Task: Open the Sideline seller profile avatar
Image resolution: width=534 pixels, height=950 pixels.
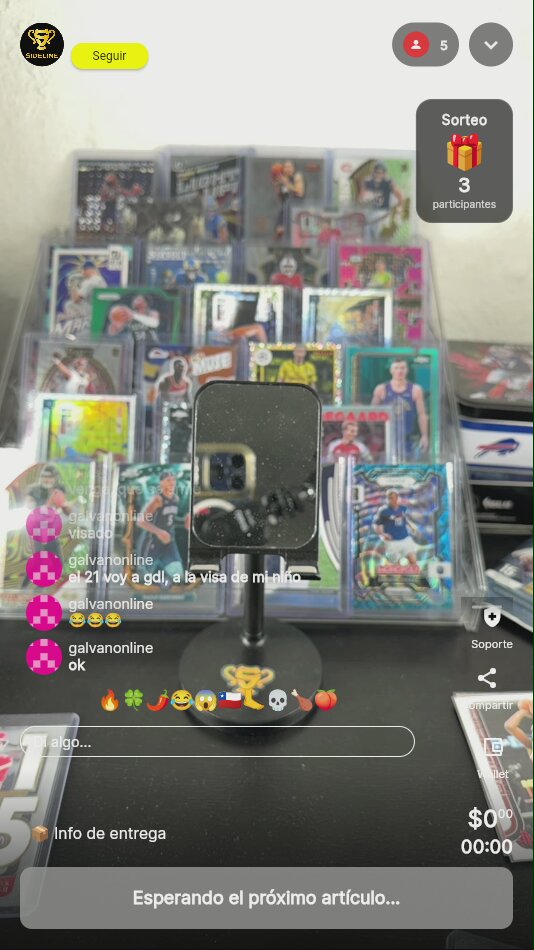Action: tap(42, 44)
